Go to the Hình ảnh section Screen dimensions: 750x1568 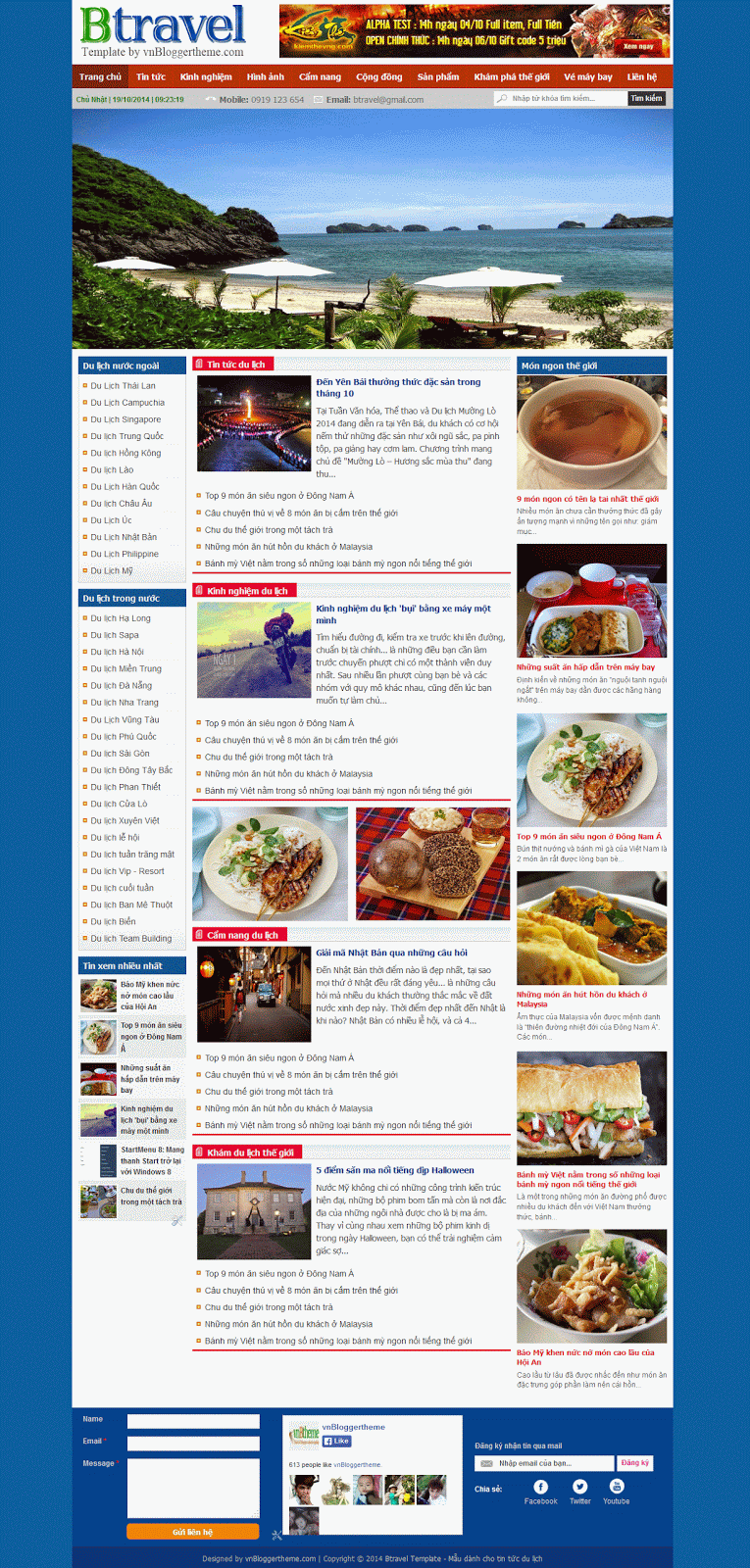pos(265,77)
